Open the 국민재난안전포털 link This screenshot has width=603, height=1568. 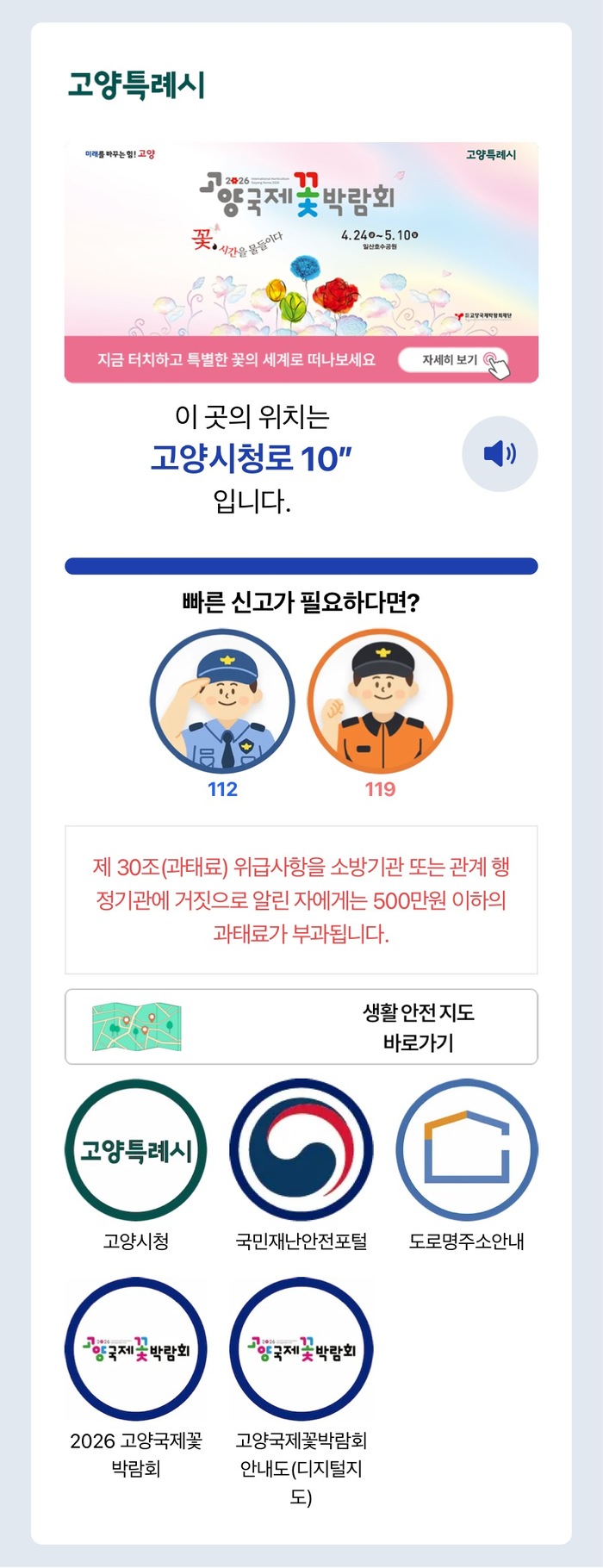point(301,1151)
